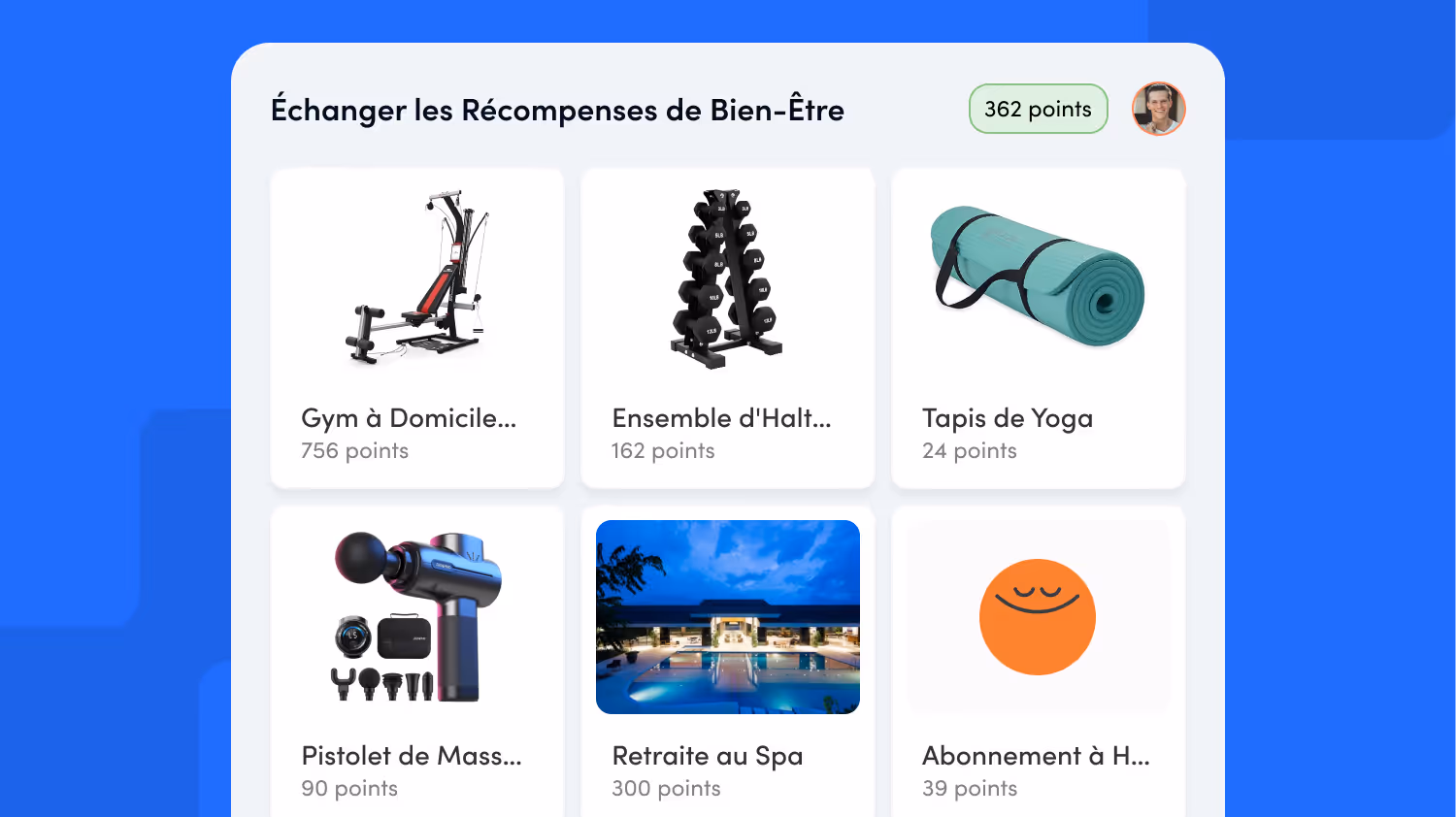Image resolution: width=1456 pixels, height=817 pixels.
Task: Open the Abonnement à H... subscription card
Action: 1038,660
